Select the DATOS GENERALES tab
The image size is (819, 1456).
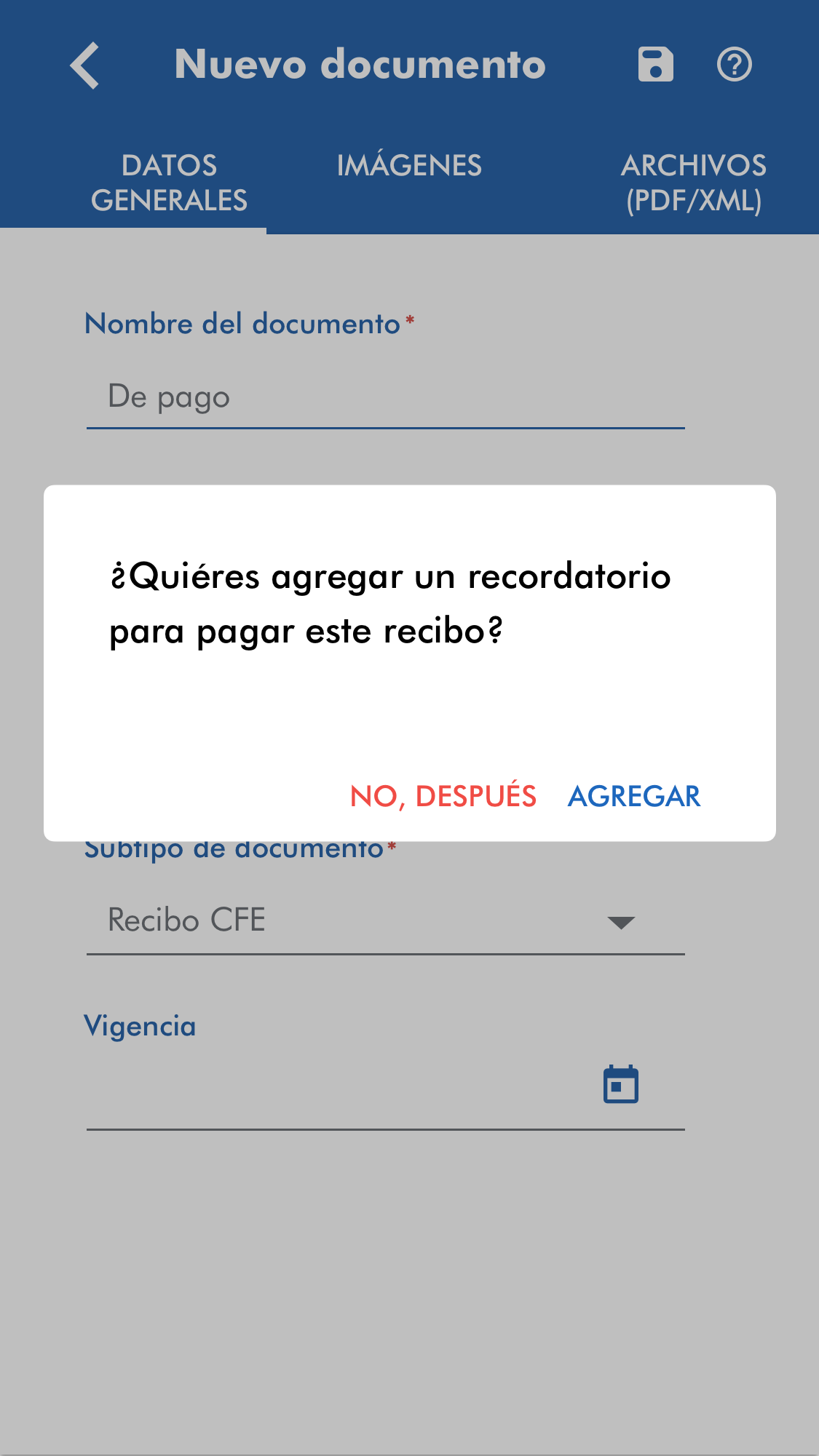tap(169, 183)
